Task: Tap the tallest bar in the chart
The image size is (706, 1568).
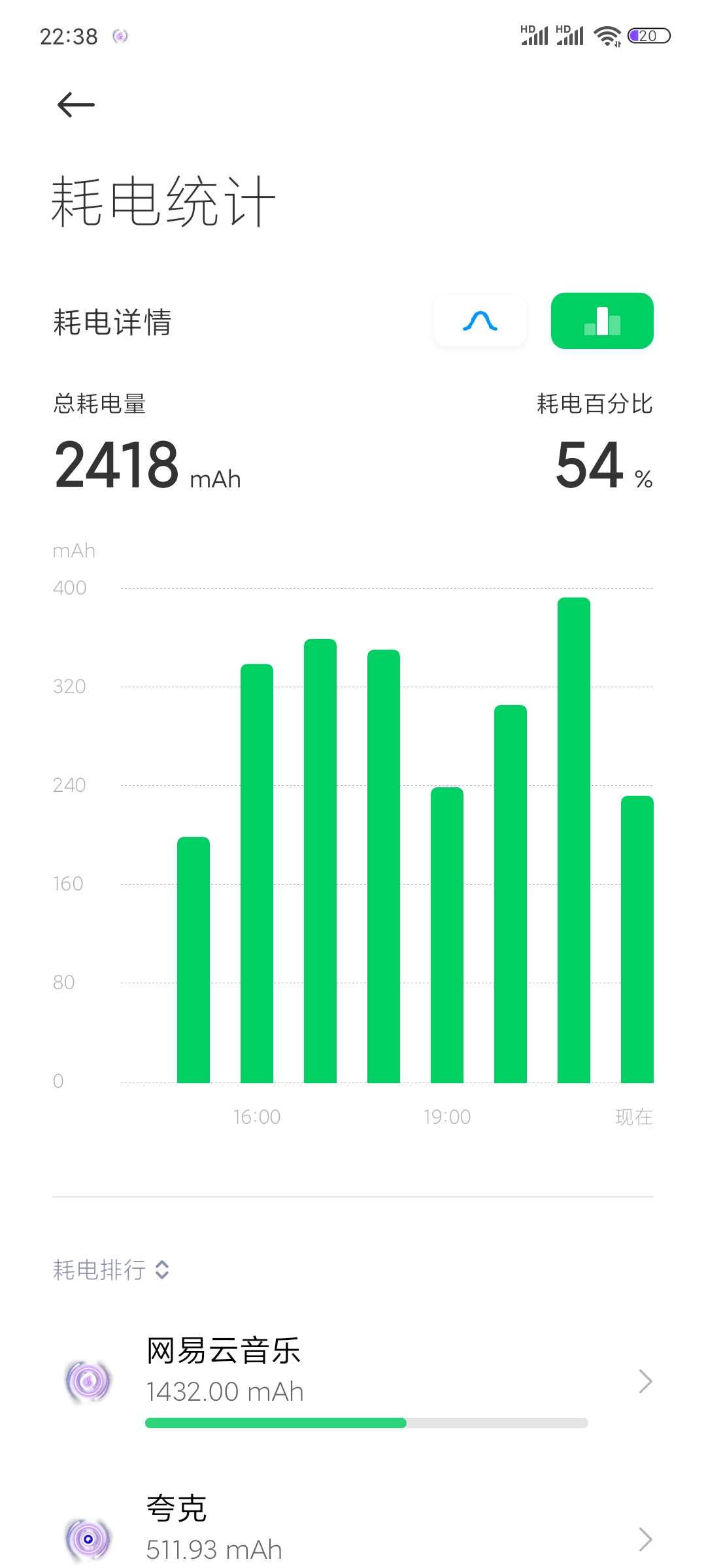Action: 574,840
